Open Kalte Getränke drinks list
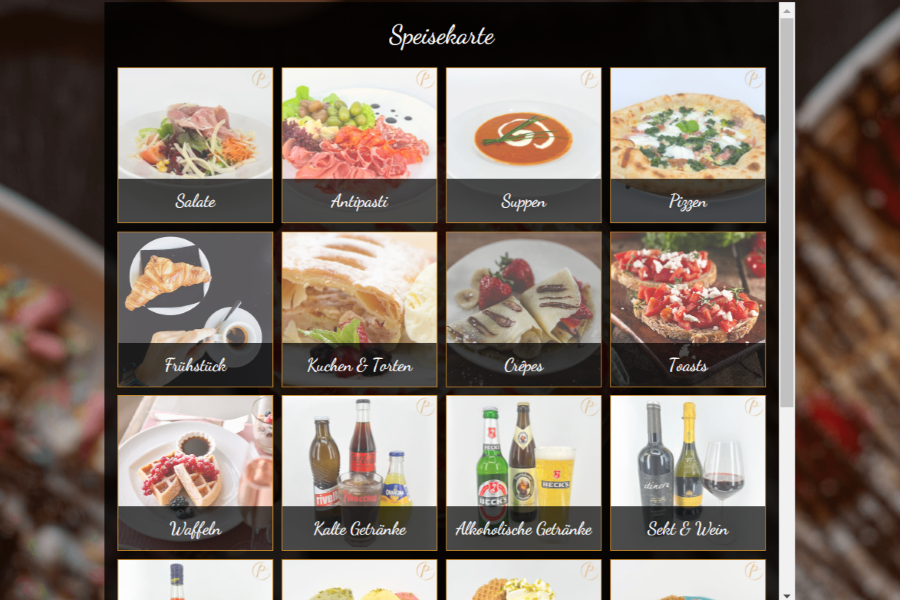The height and width of the screenshot is (600, 900). coord(359,473)
